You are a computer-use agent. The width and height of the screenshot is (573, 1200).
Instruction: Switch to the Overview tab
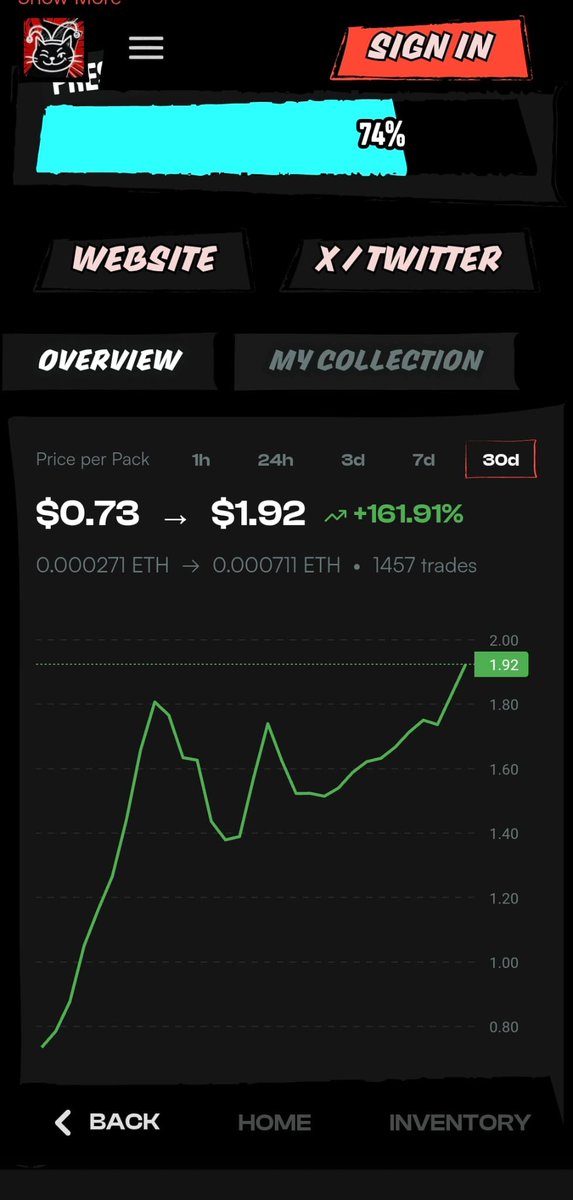(x=110, y=360)
